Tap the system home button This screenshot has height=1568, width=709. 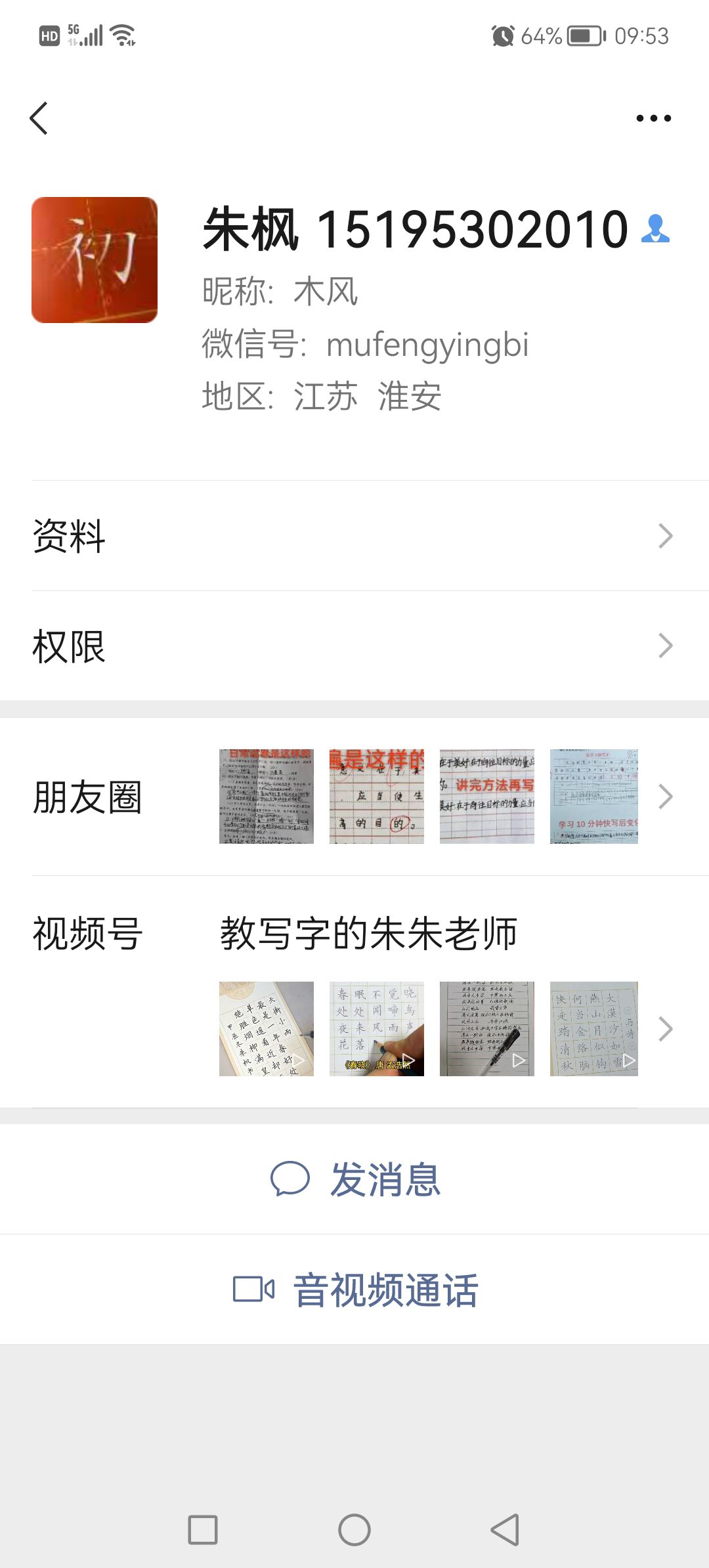[x=354, y=1530]
